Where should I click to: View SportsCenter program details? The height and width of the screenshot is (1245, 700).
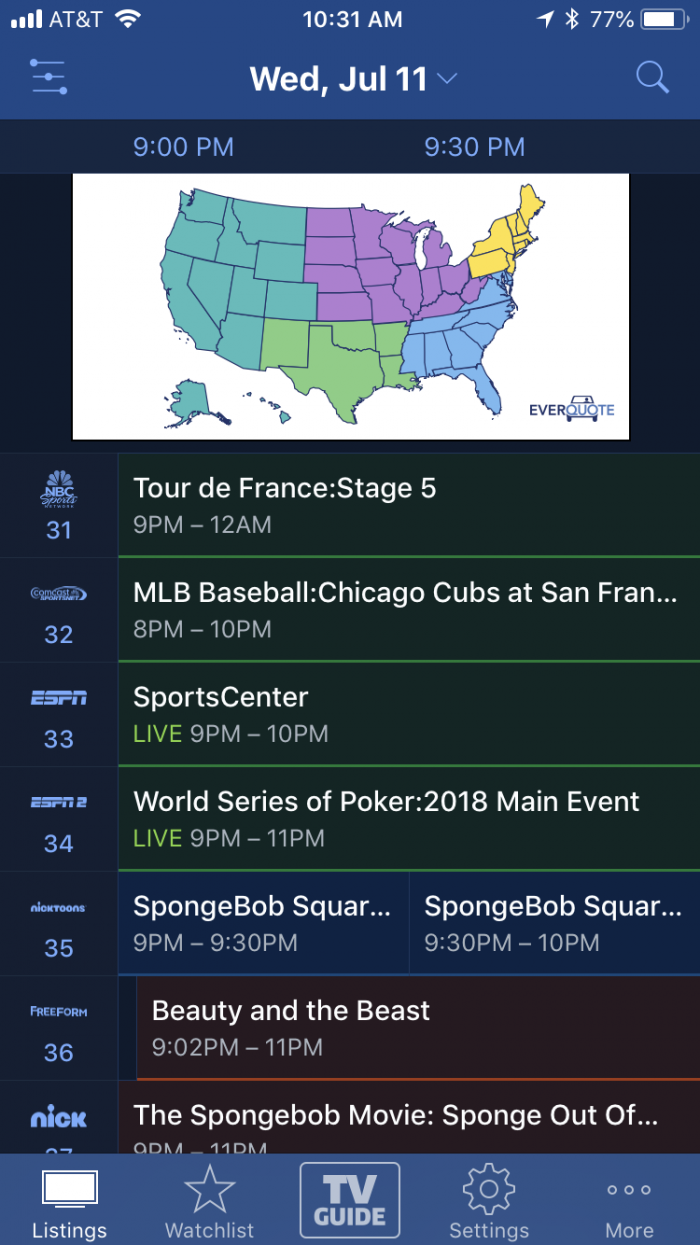409,714
